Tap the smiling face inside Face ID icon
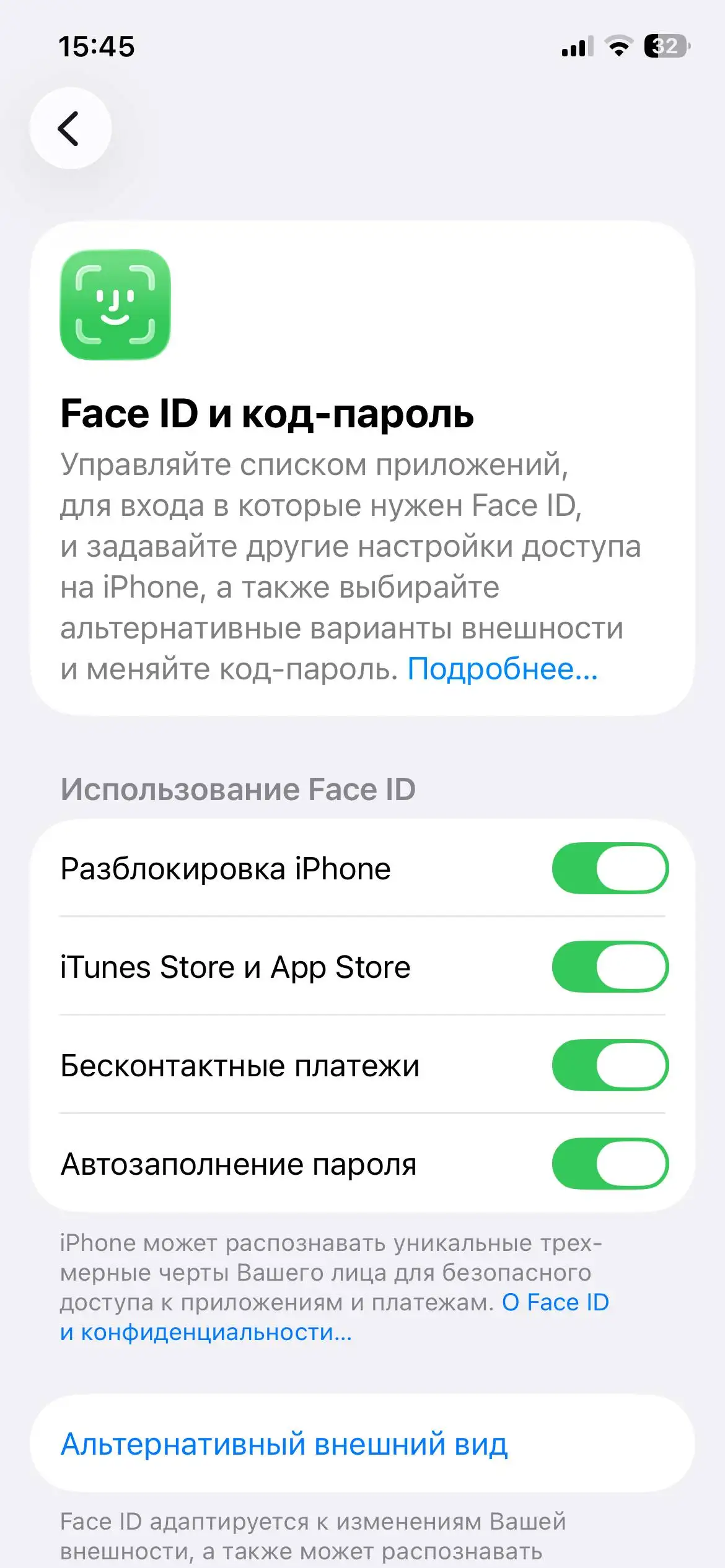The image size is (725, 1568). click(x=115, y=310)
